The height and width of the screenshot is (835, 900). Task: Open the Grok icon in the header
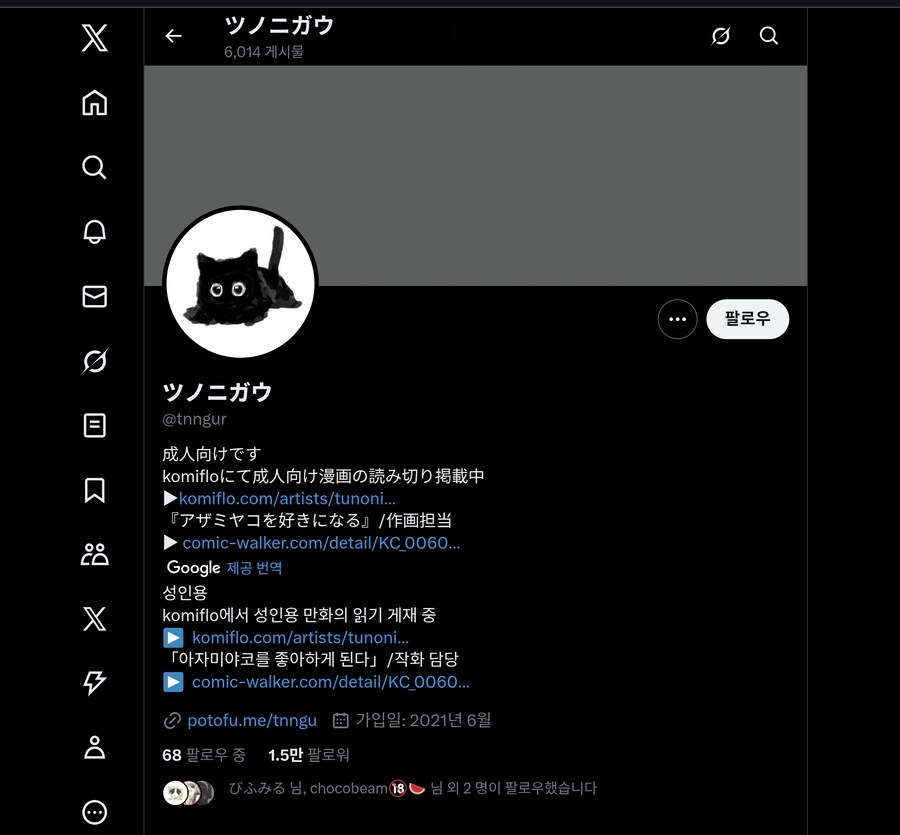tap(720, 36)
